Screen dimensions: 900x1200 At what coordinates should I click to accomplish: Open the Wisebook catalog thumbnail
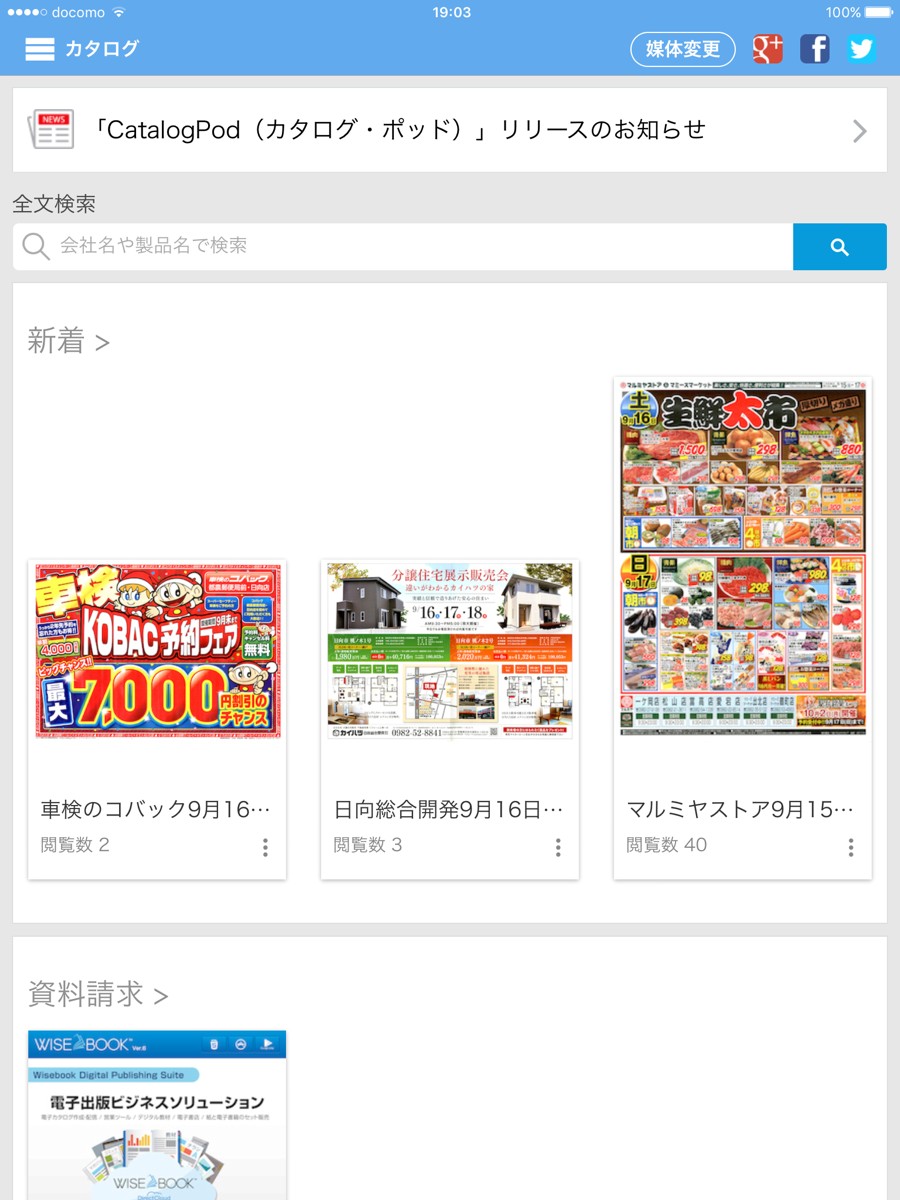click(x=157, y=1115)
